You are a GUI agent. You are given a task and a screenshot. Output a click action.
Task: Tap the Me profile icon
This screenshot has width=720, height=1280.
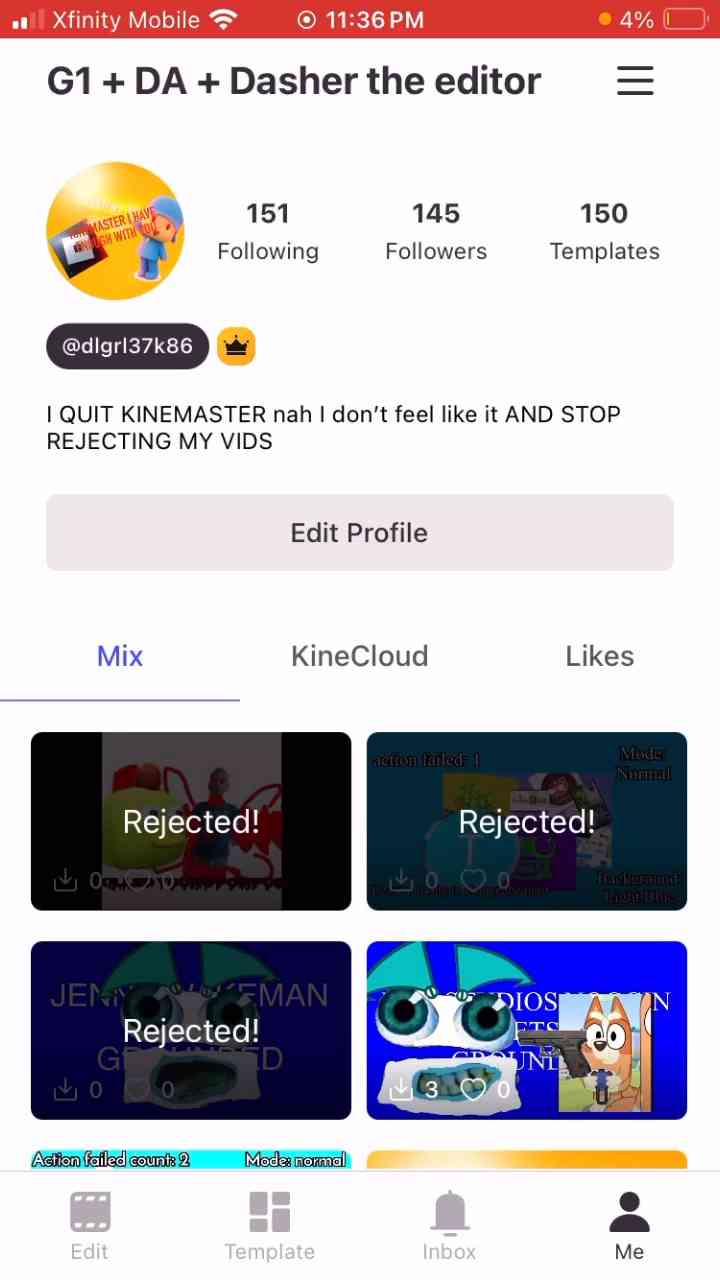629,1224
